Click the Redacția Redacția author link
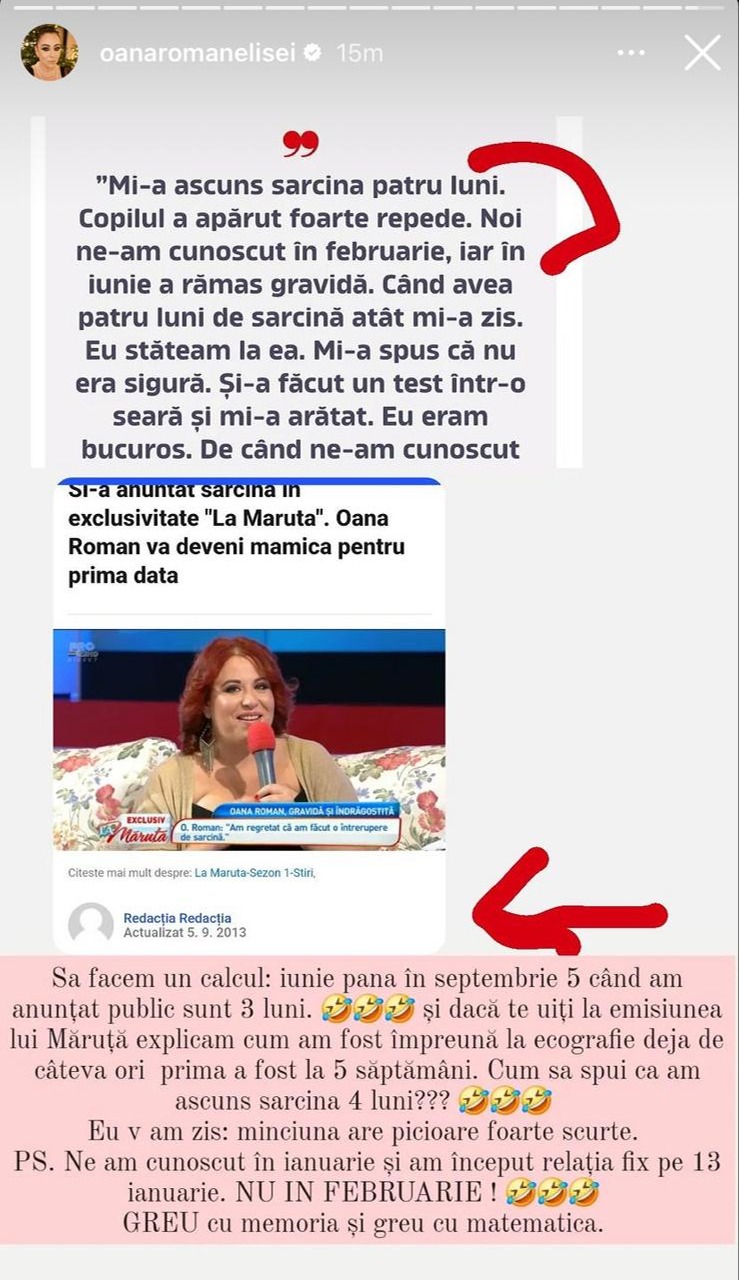Screen dimensions: 739x1280 click(x=178, y=916)
